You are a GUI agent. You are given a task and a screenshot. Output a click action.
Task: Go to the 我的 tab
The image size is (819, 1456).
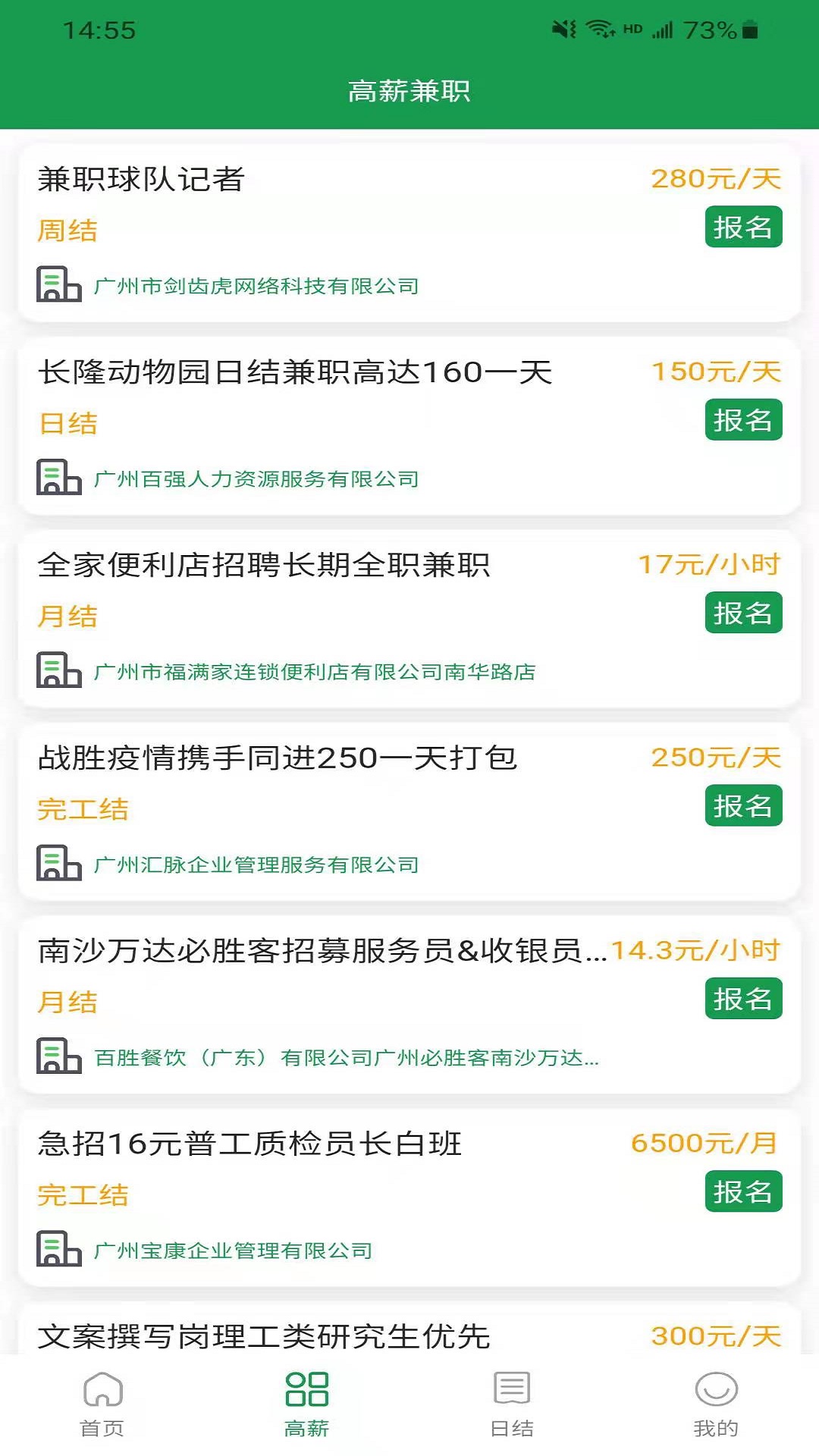click(x=716, y=1404)
